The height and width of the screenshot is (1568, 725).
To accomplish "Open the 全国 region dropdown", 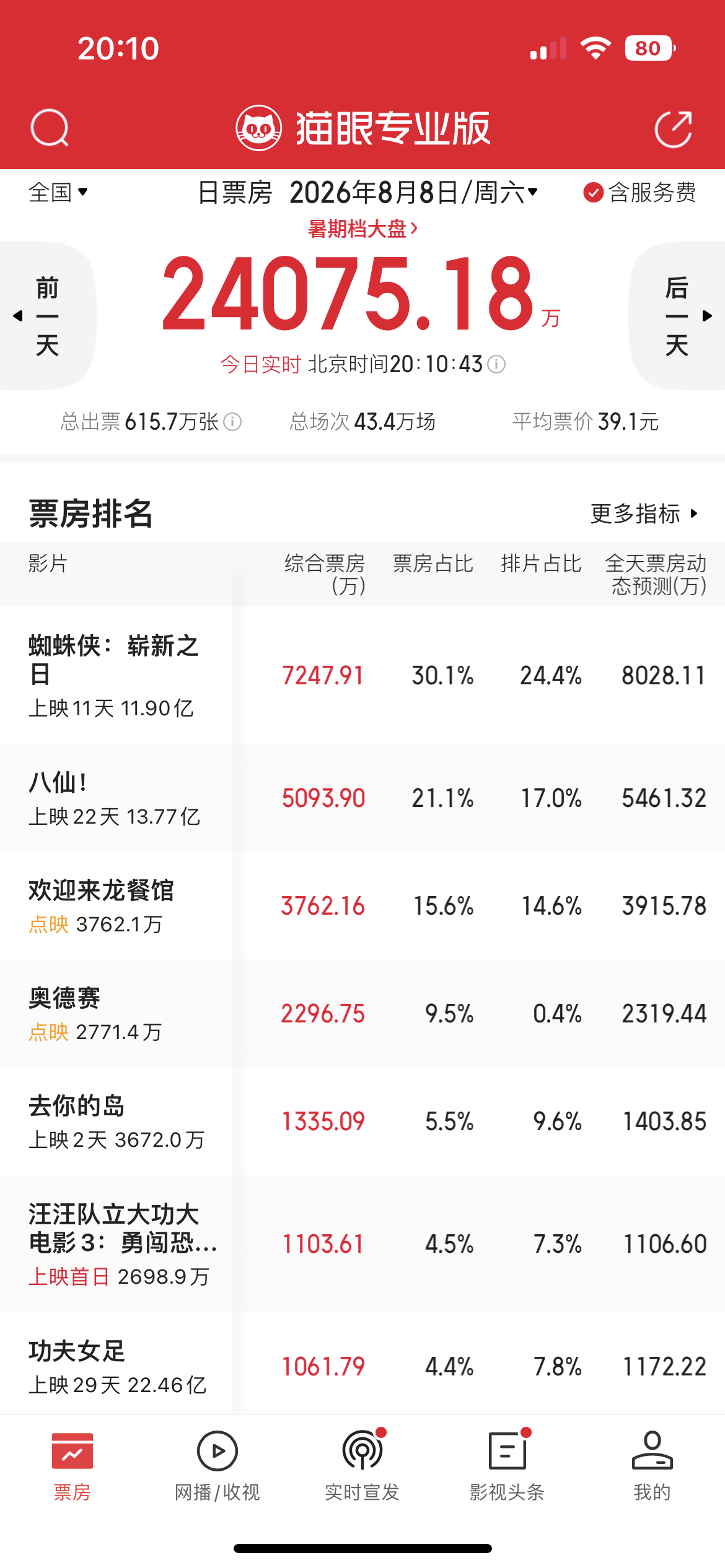I will coord(58,193).
